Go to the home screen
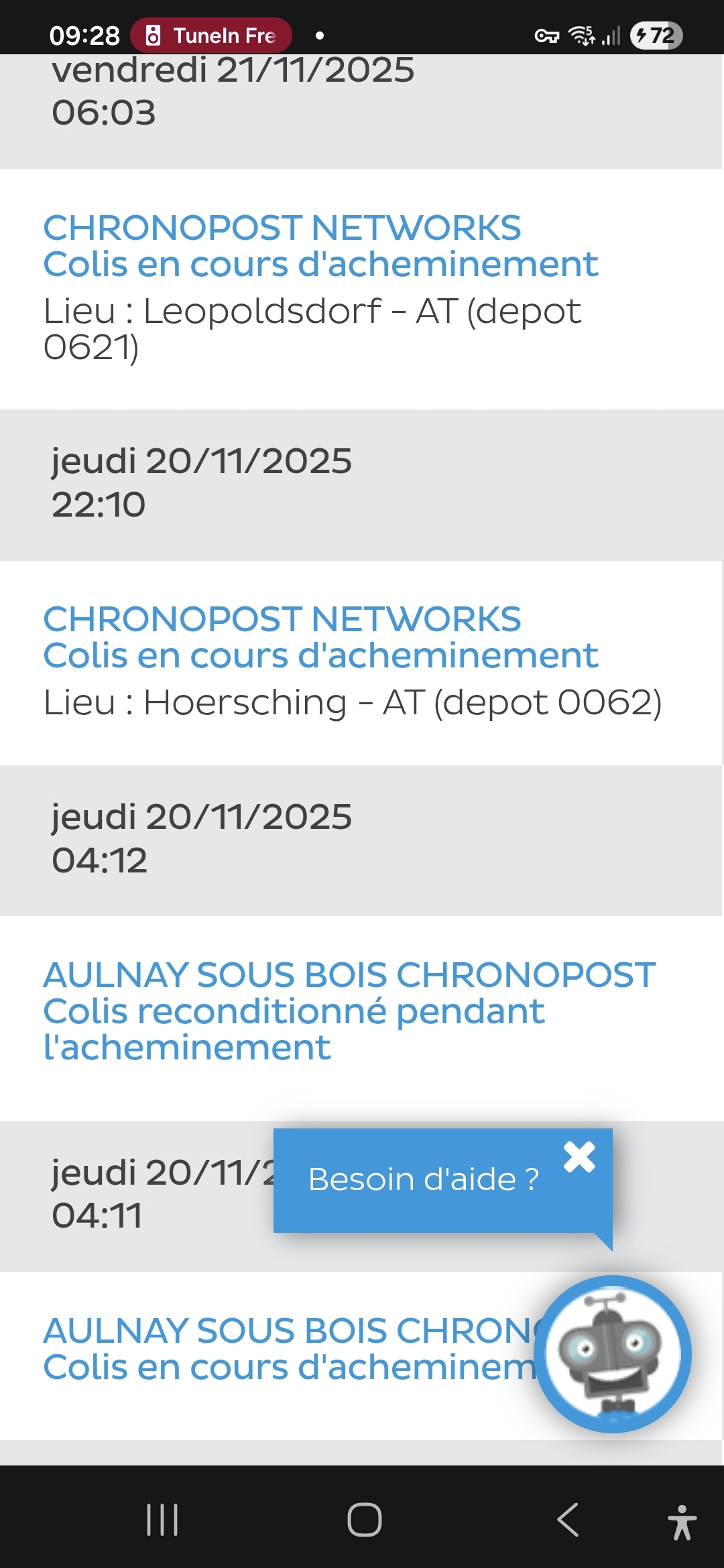 click(364, 1519)
